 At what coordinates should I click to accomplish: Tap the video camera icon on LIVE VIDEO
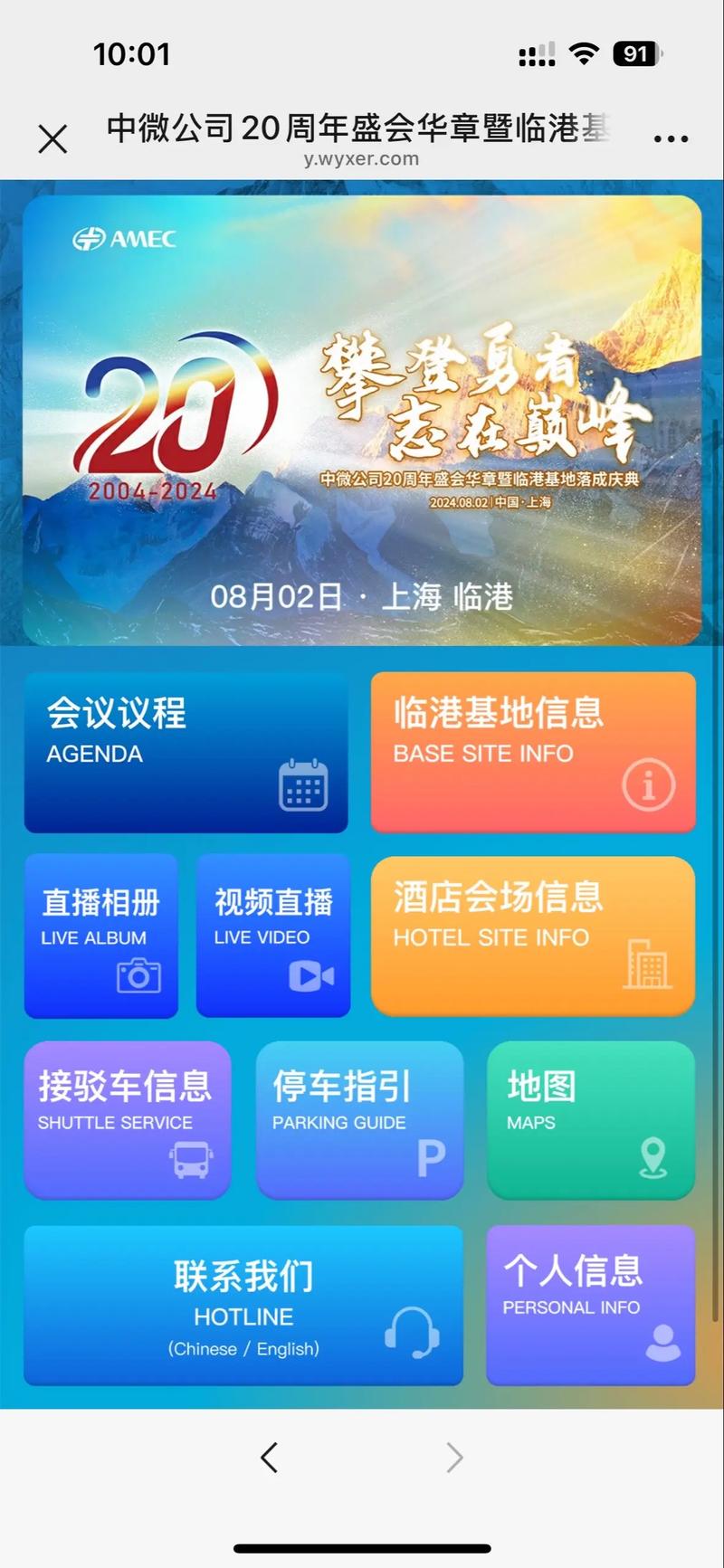[312, 975]
